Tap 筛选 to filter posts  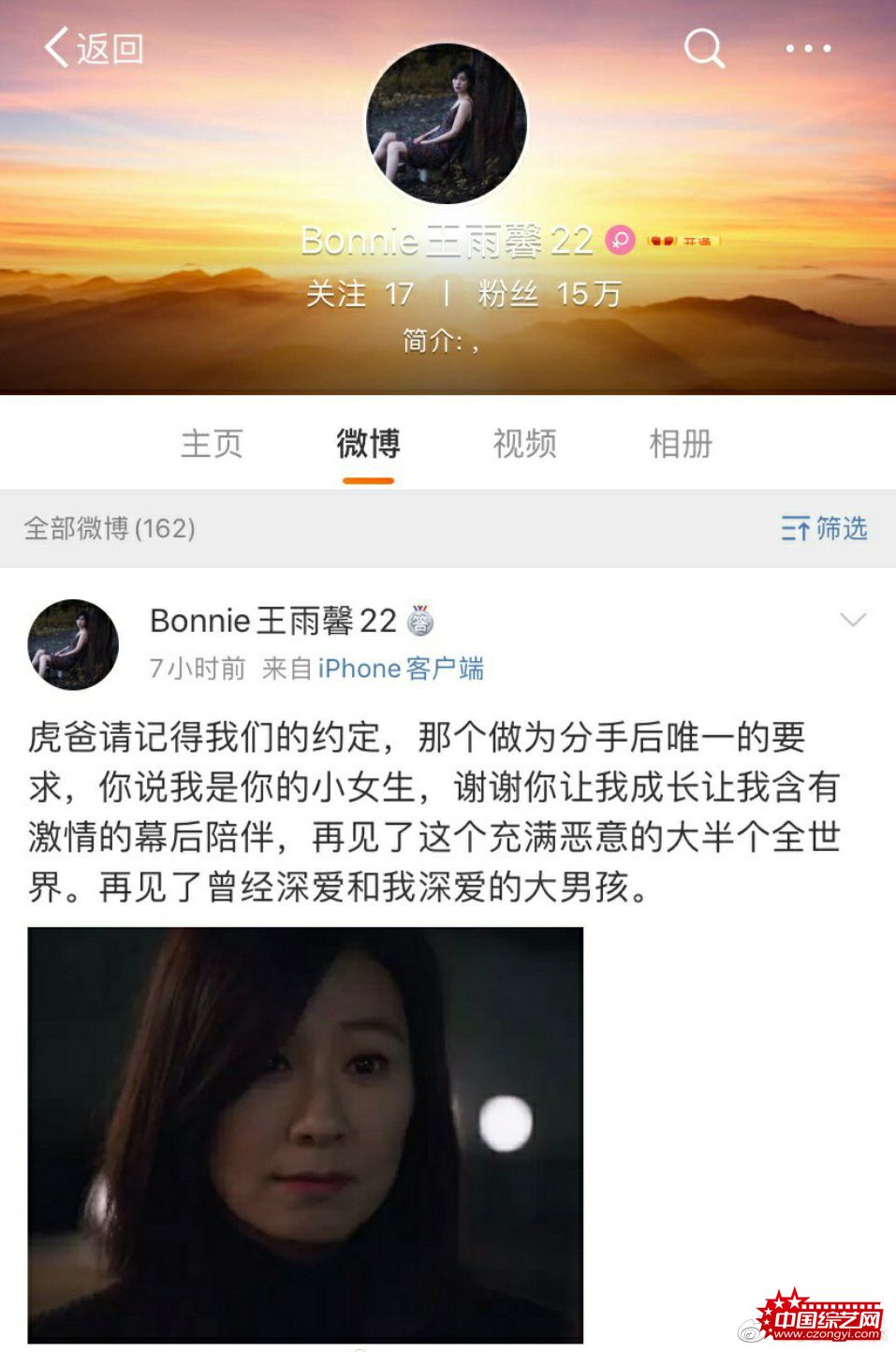[824, 528]
